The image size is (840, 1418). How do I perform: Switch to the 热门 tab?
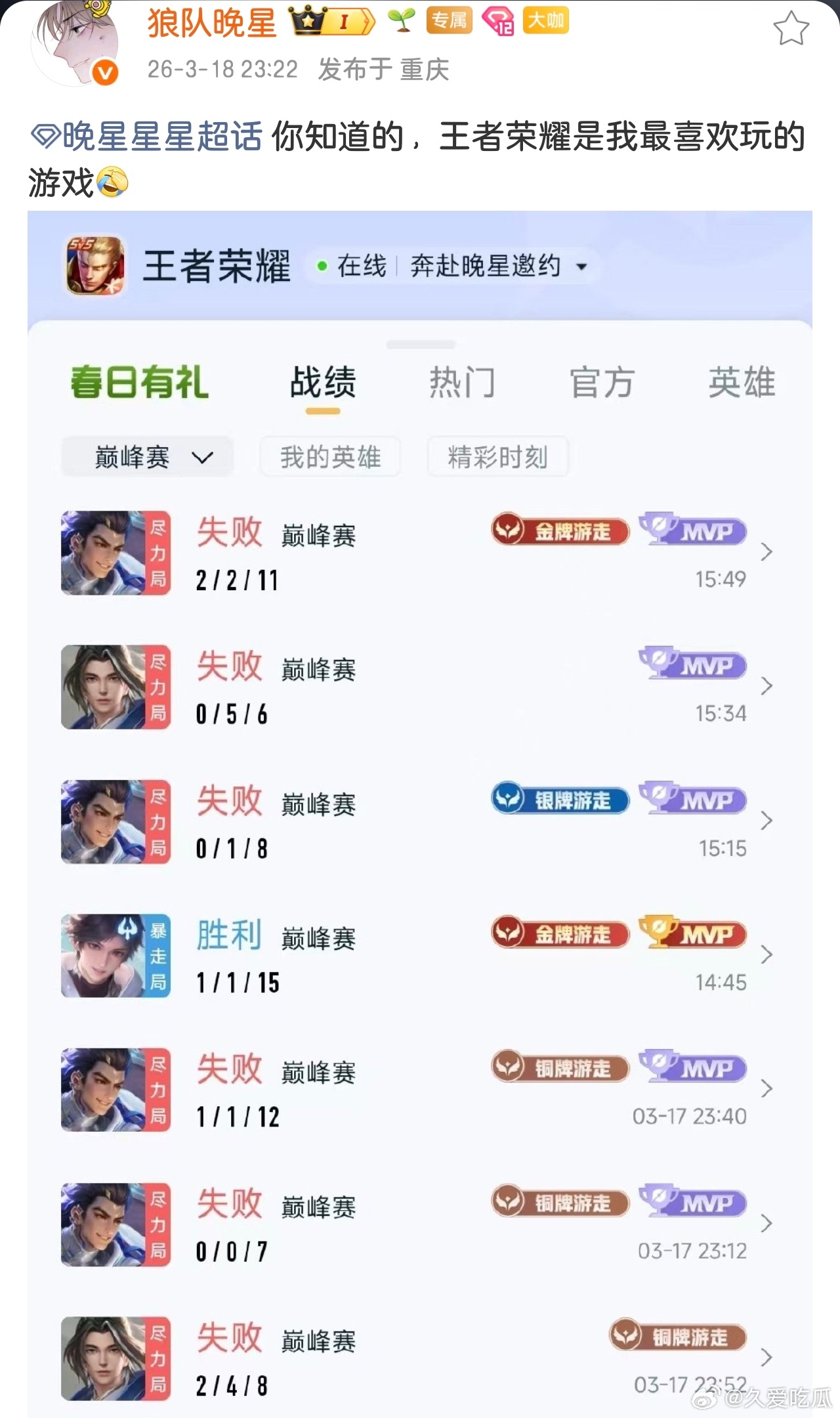tap(463, 382)
